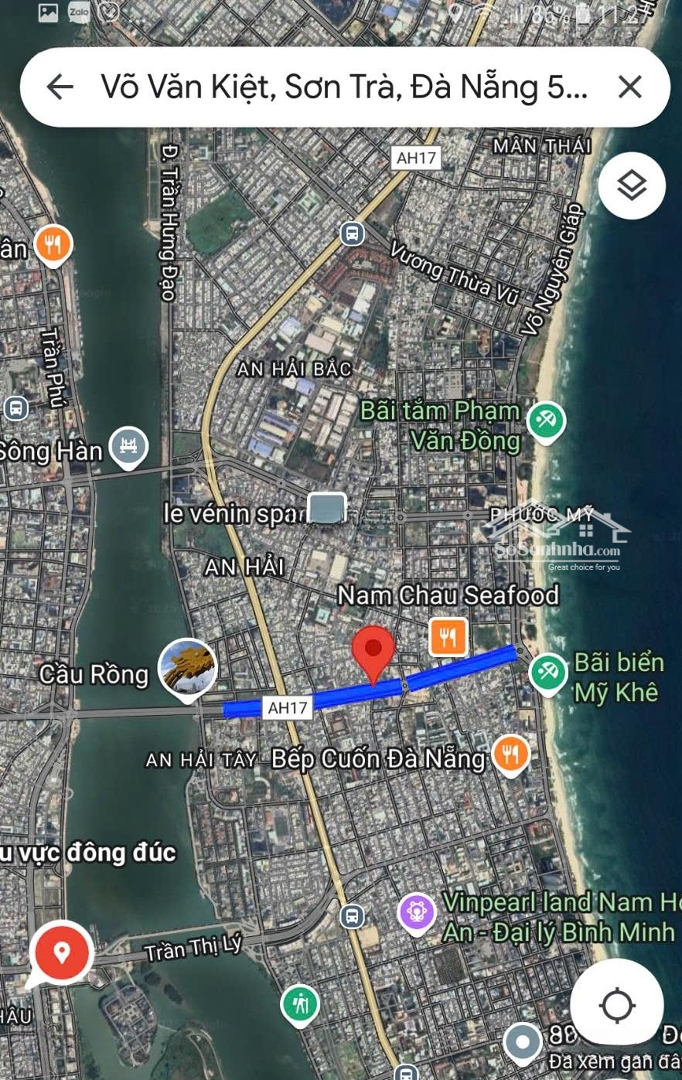Tap the red pin on Võ Văn Kiệt
This screenshot has width=682, height=1080.
point(374,653)
